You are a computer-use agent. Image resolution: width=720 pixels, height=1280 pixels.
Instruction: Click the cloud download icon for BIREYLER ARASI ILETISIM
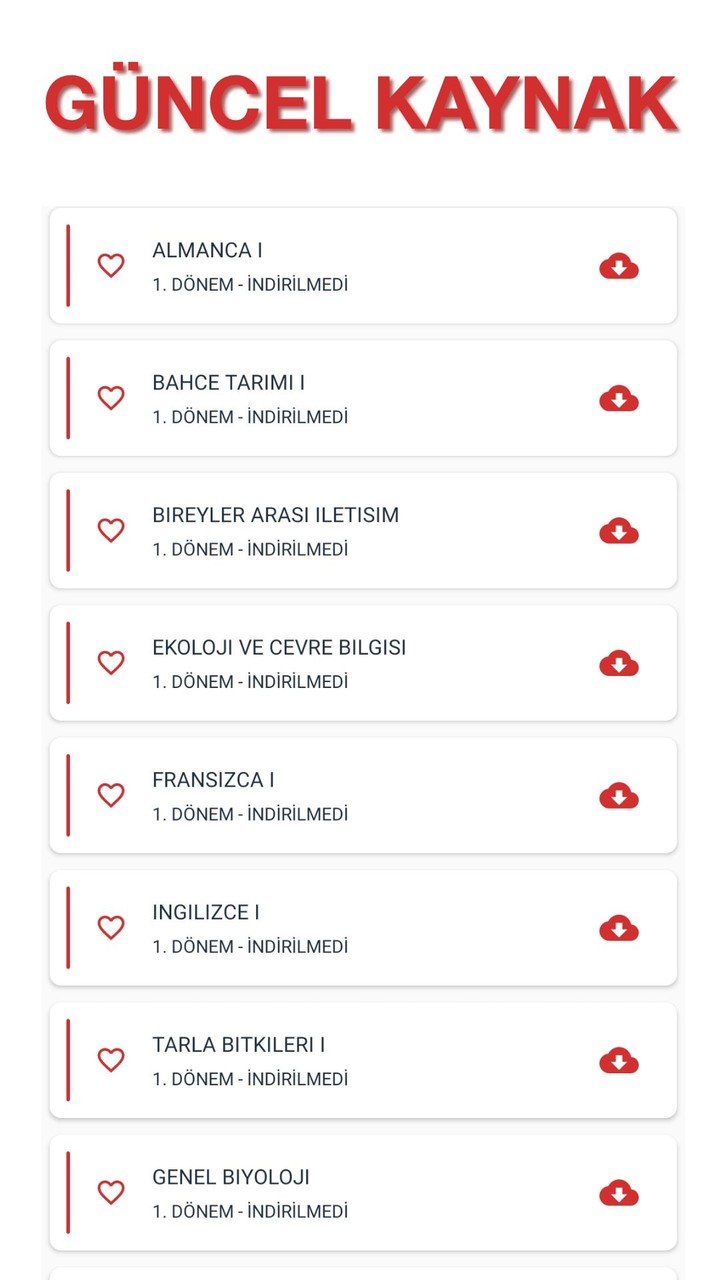619,531
